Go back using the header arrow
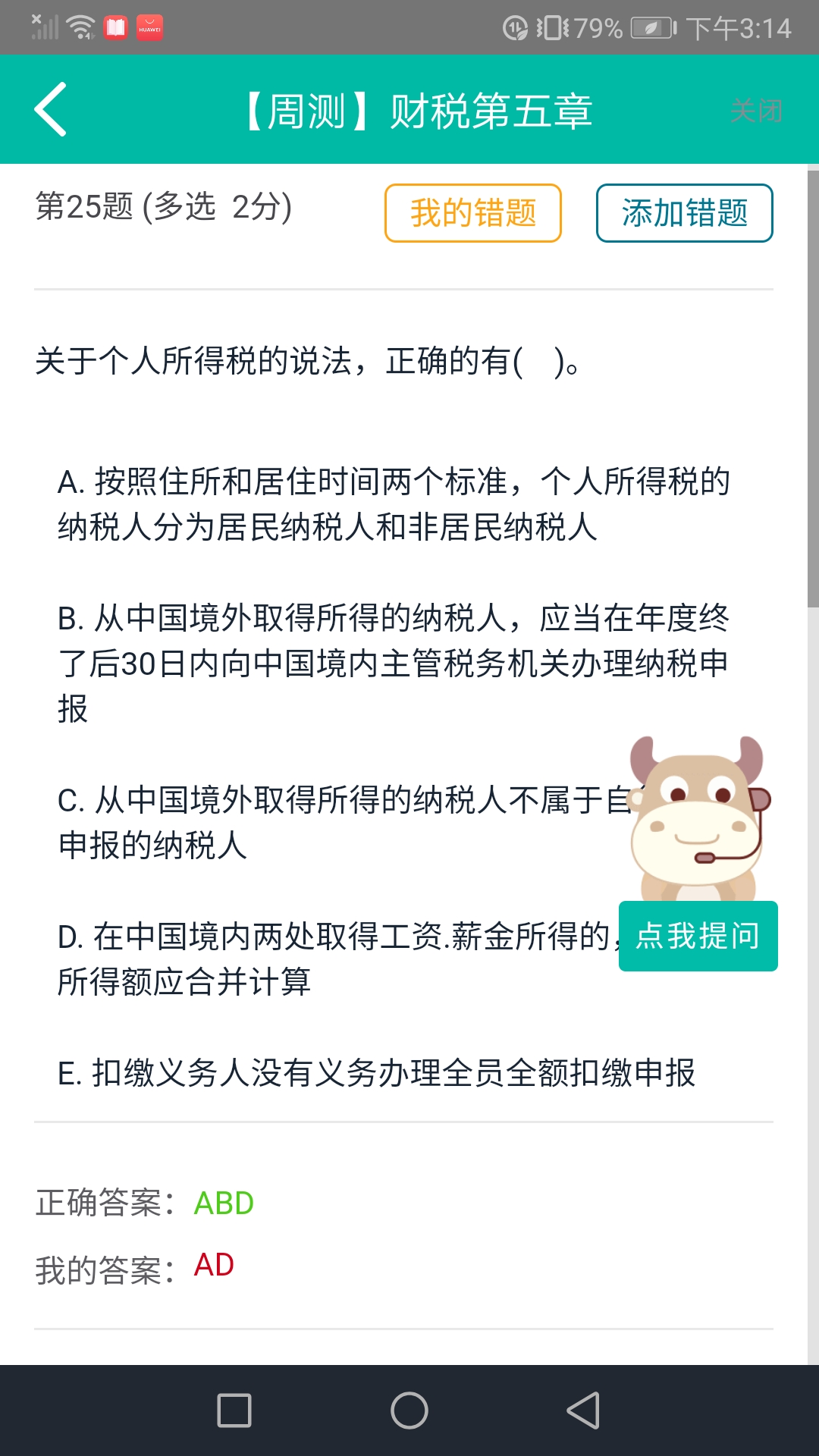The image size is (819, 1456). coord(51,110)
